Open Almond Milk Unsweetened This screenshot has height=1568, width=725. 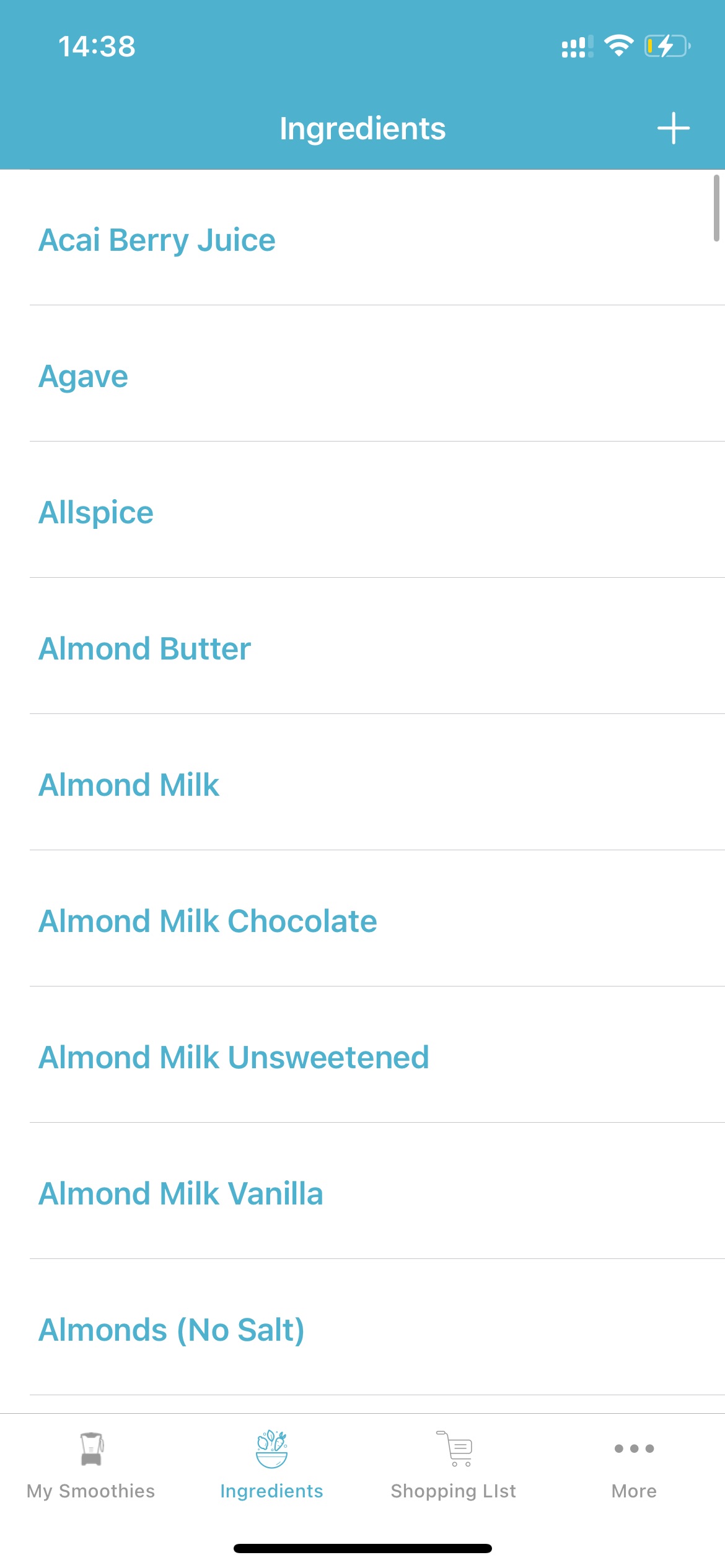coord(362,1055)
